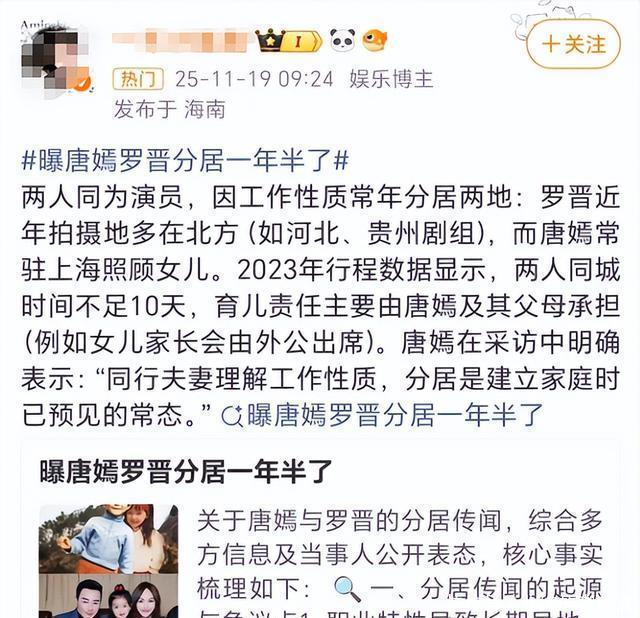This screenshot has width=640, height=618.
Task: Open the search link 曝唐嫣罗晋分居一年半了 after the quote
Action: (383, 414)
